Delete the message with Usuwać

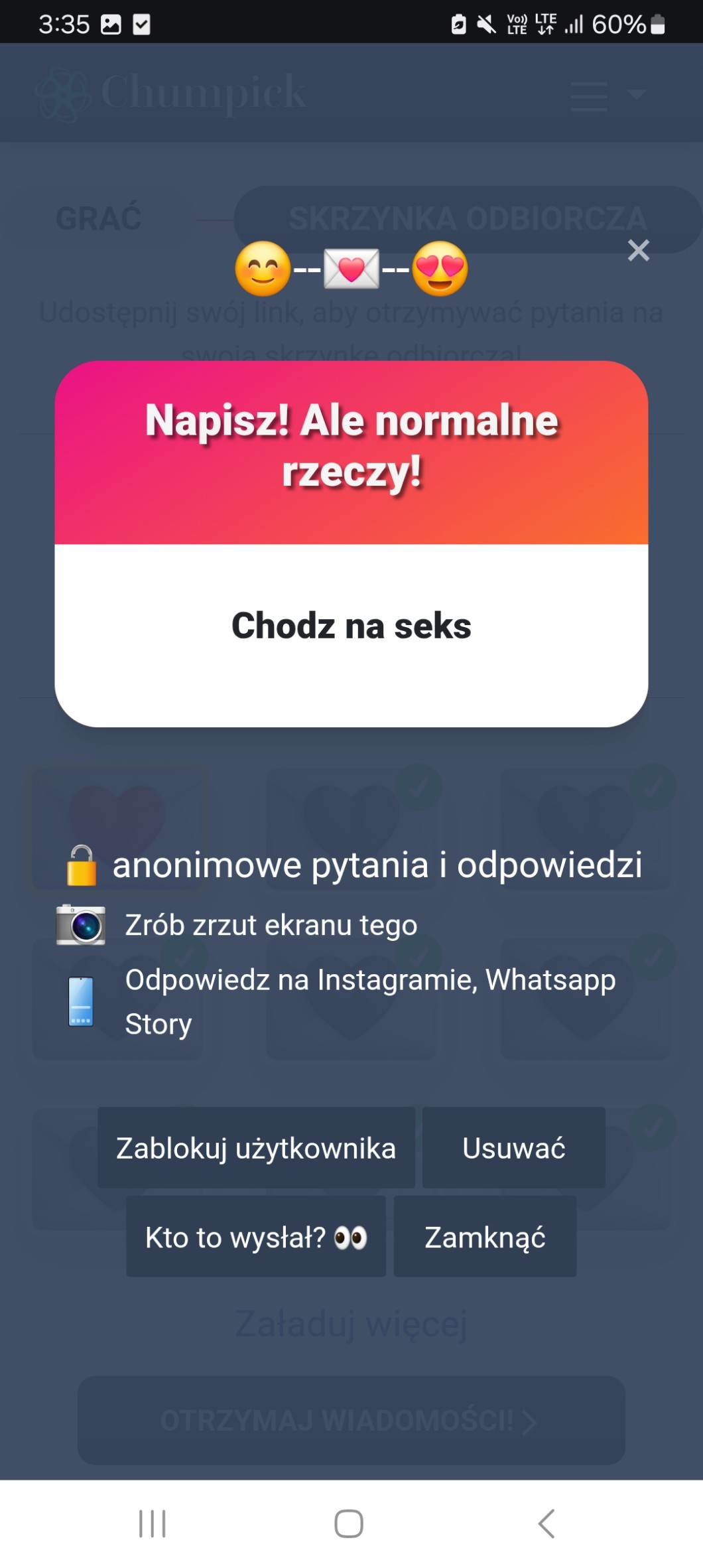(513, 1147)
